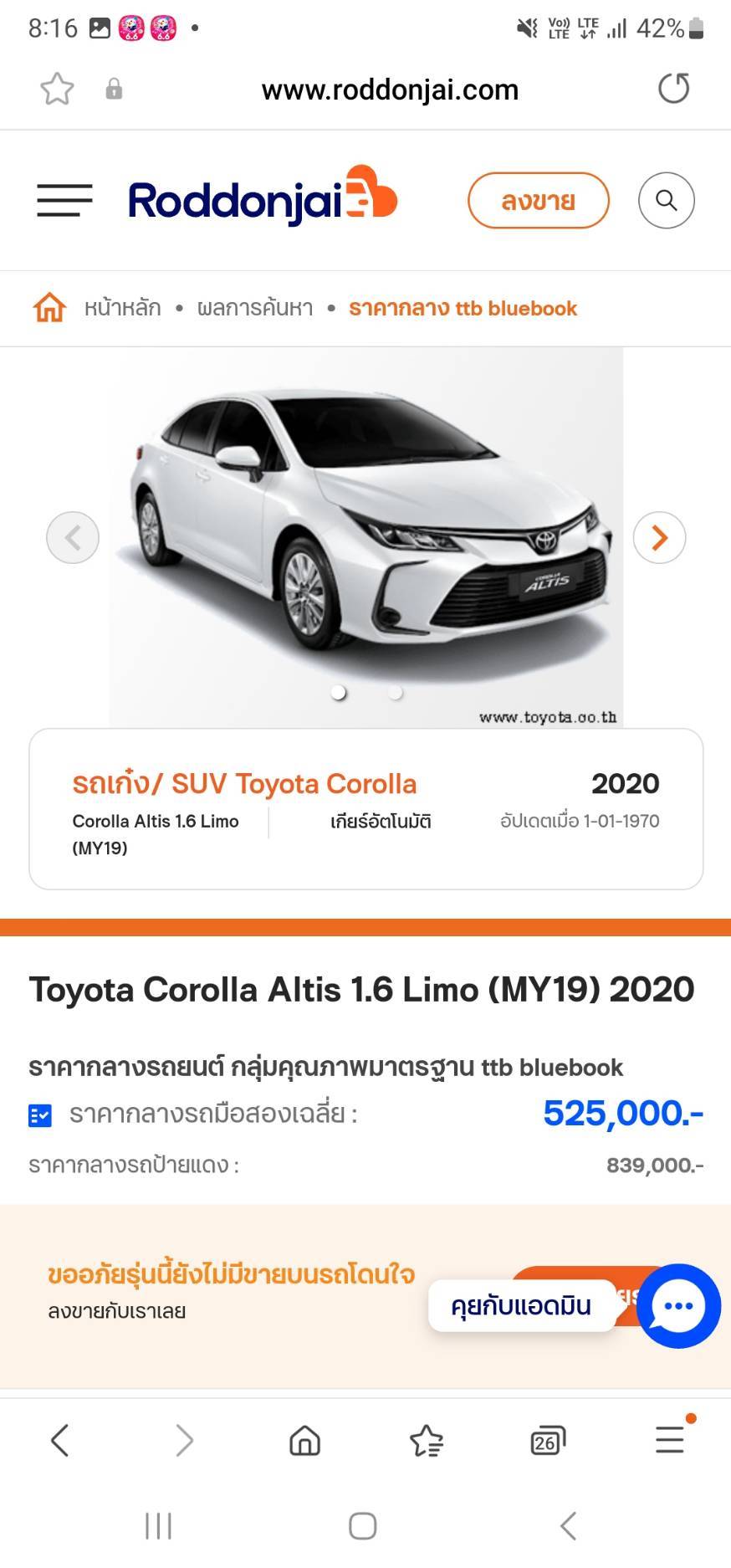
Task: Show the next car image
Action: pyautogui.click(x=659, y=537)
